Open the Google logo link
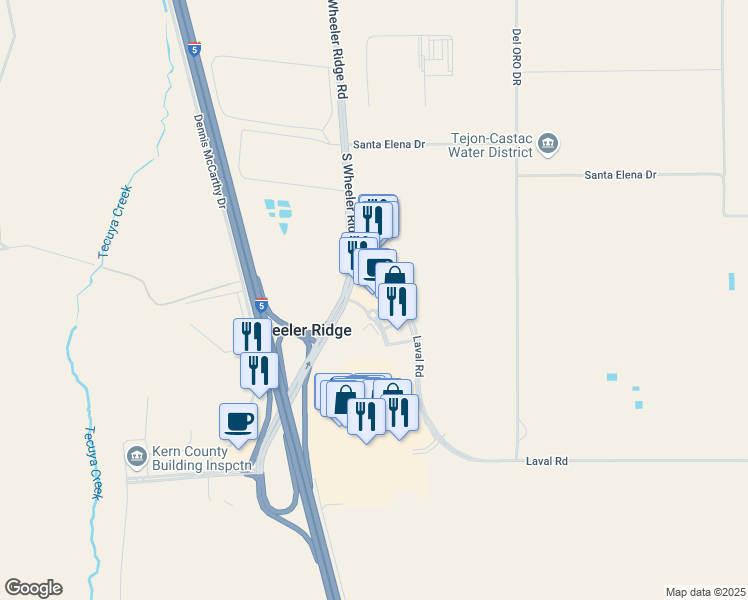The height and width of the screenshot is (600, 748). click(33, 588)
